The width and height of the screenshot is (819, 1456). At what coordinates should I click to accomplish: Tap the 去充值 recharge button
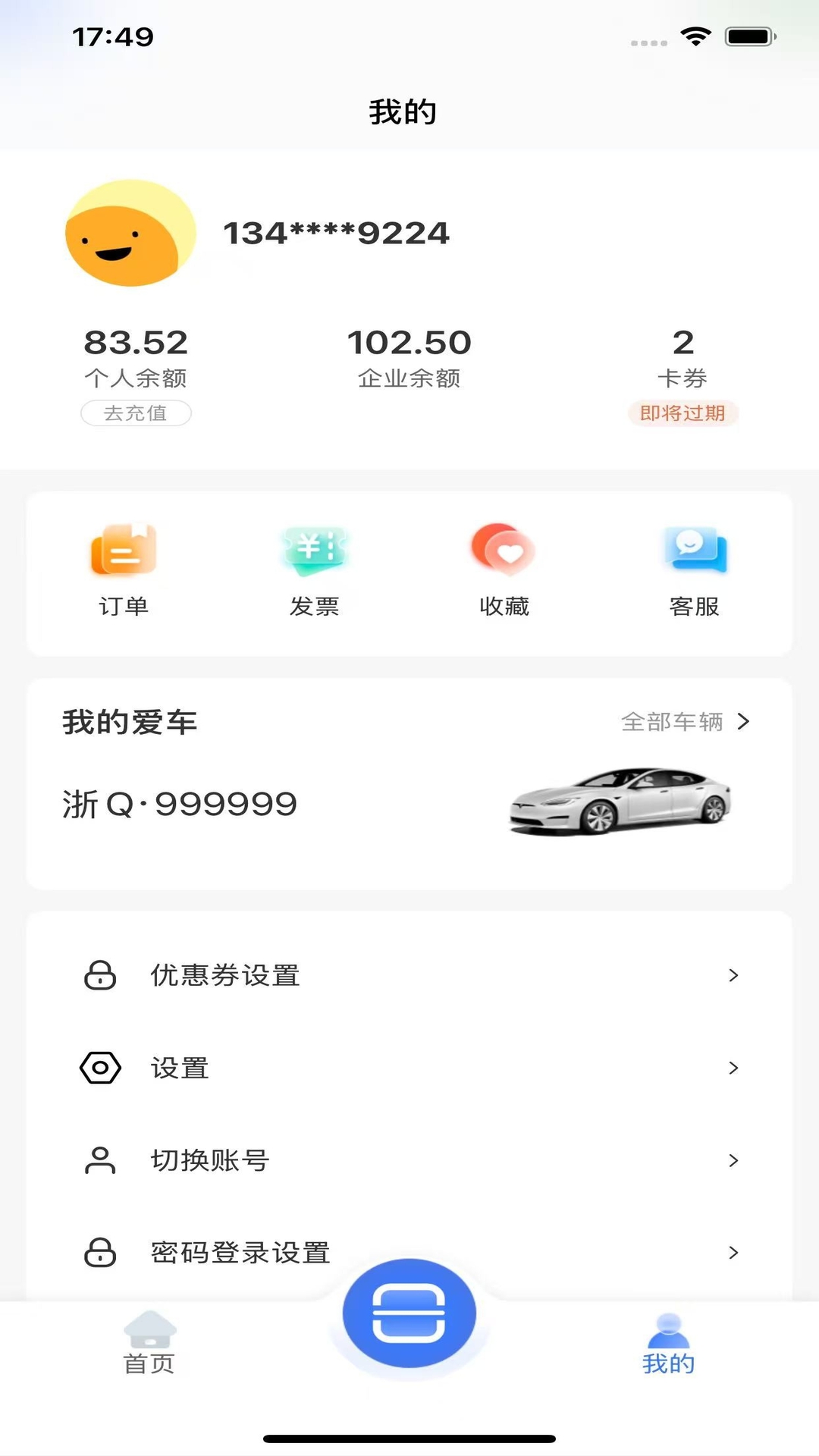(136, 413)
